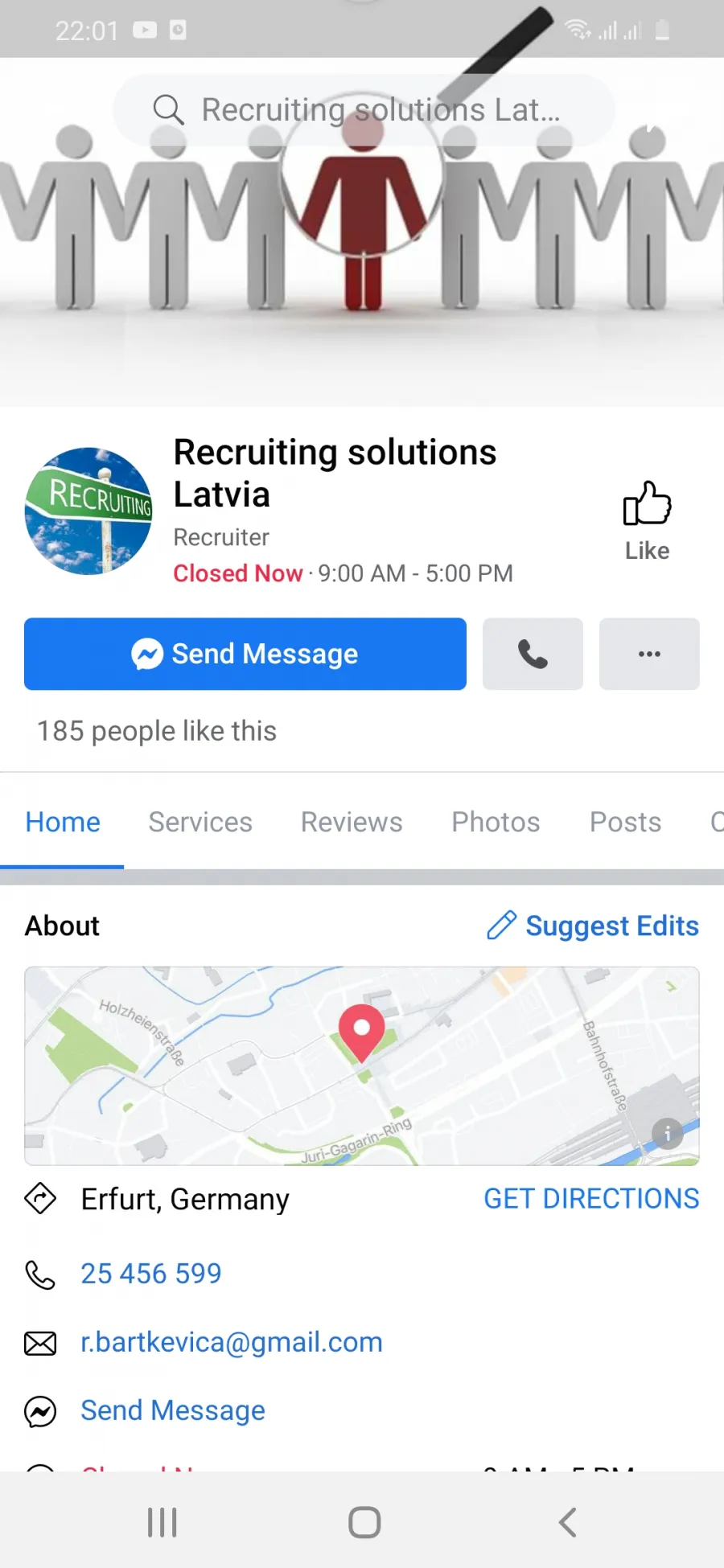View the page's profile picture
Viewport: 724px width, 1568px height.
click(88, 511)
